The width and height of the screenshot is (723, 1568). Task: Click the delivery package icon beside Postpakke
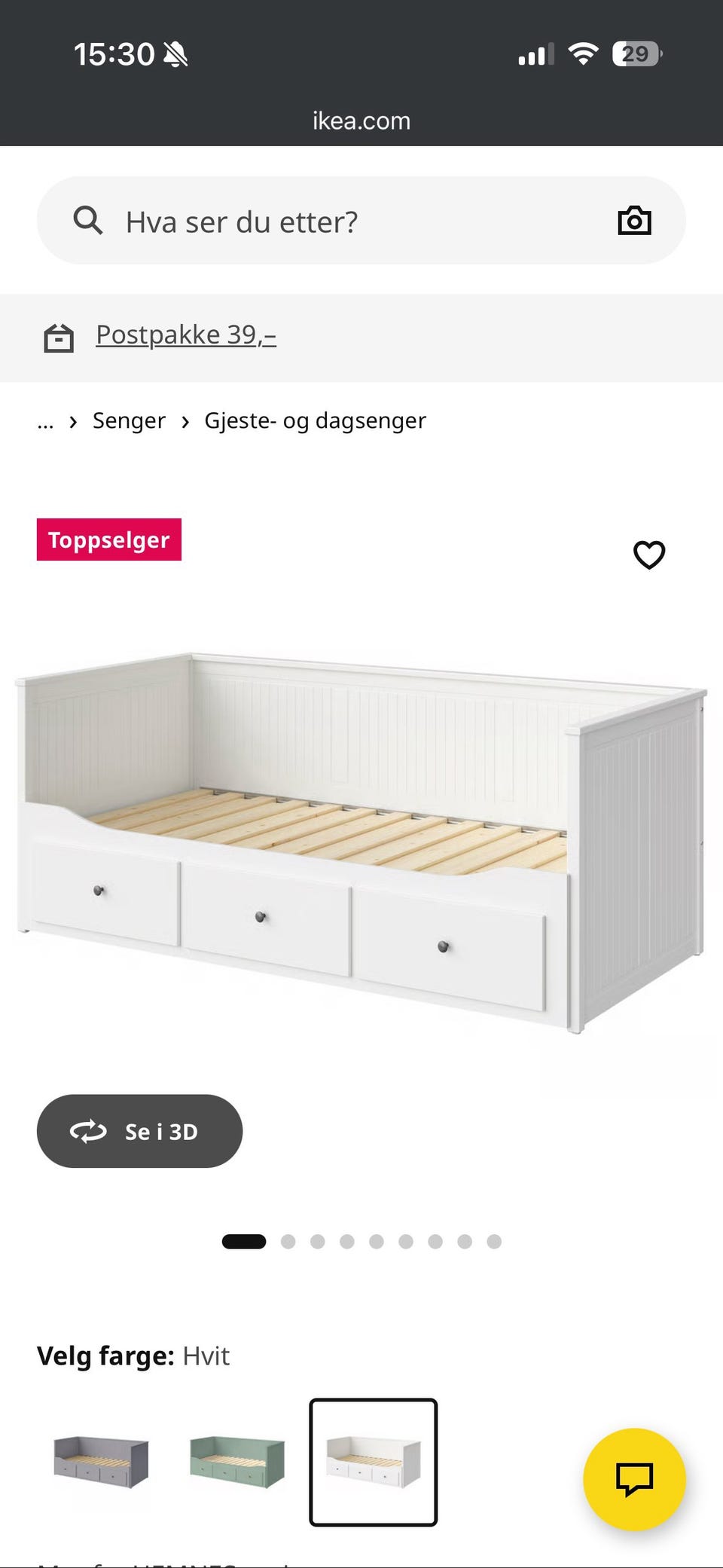pyautogui.click(x=59, y=337)
